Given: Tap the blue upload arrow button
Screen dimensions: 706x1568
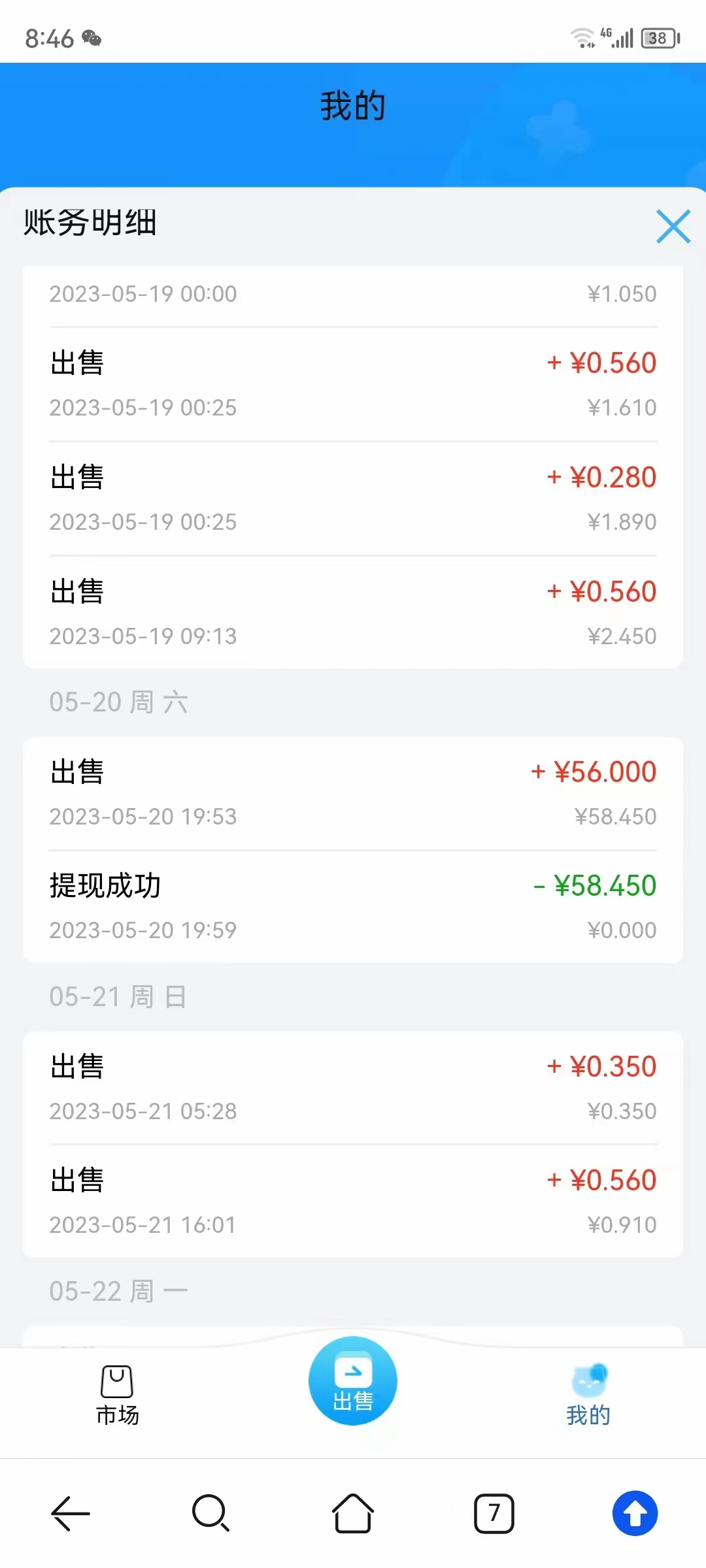Looking at the screenshot, I should coord(635,1513).
